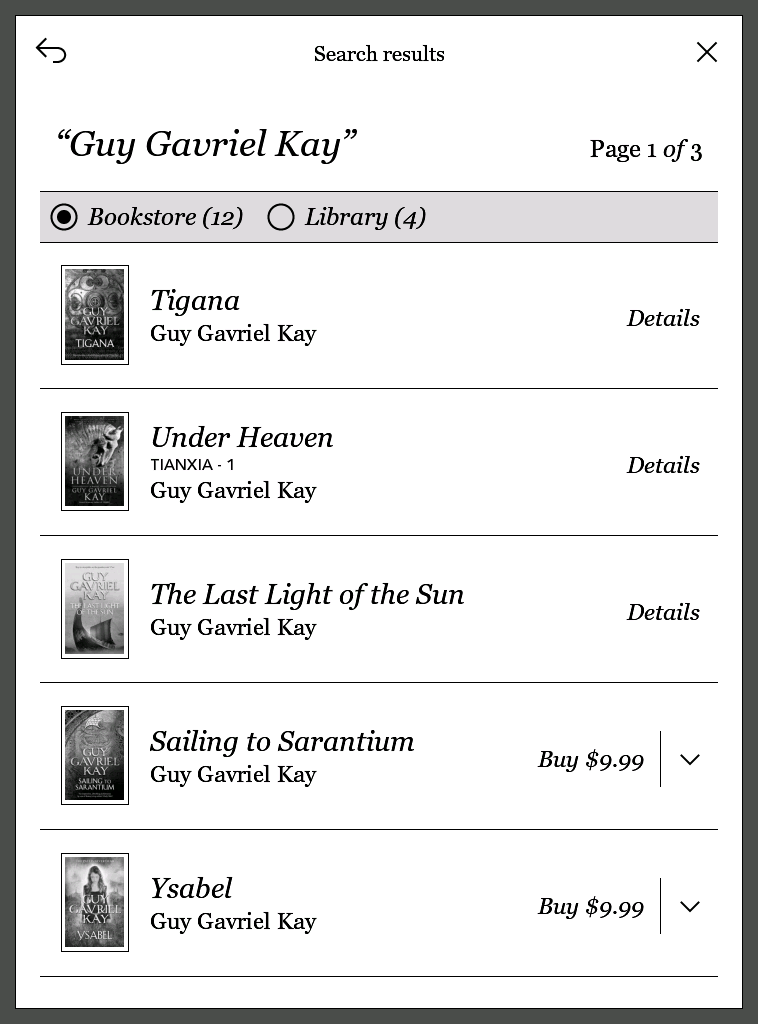Screen dimensions: 758x1024
Task: Expand purchase options for Ysabel
Action: 689,906
